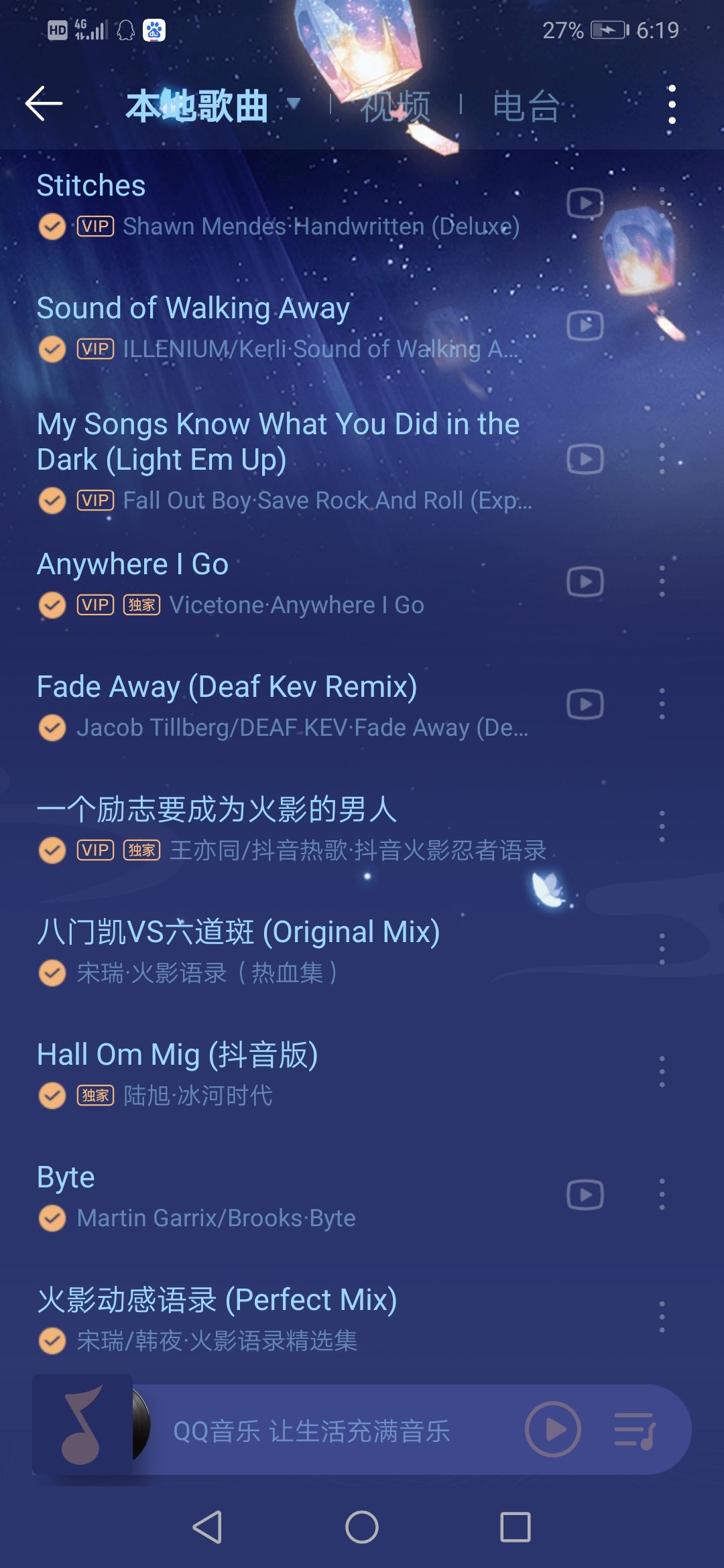Toggle the selection circle next to Stitches

point(52,226)
